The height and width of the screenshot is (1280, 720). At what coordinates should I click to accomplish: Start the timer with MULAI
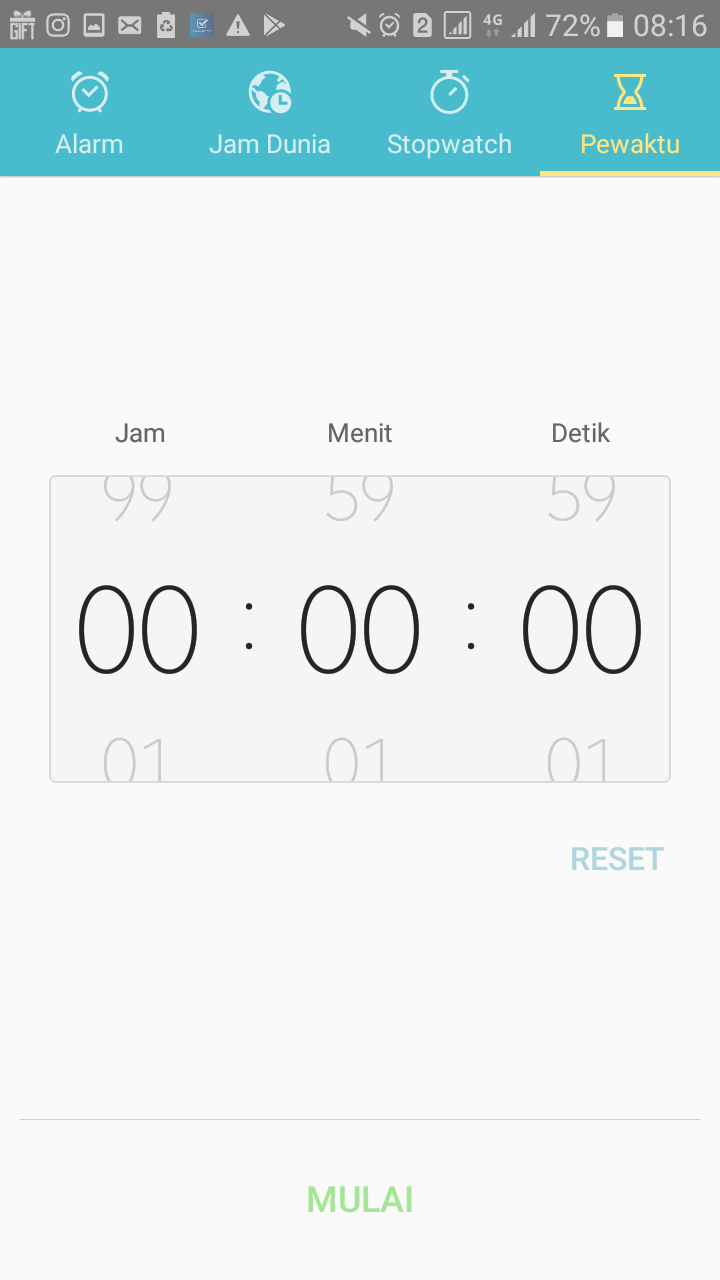(360, 1199)
